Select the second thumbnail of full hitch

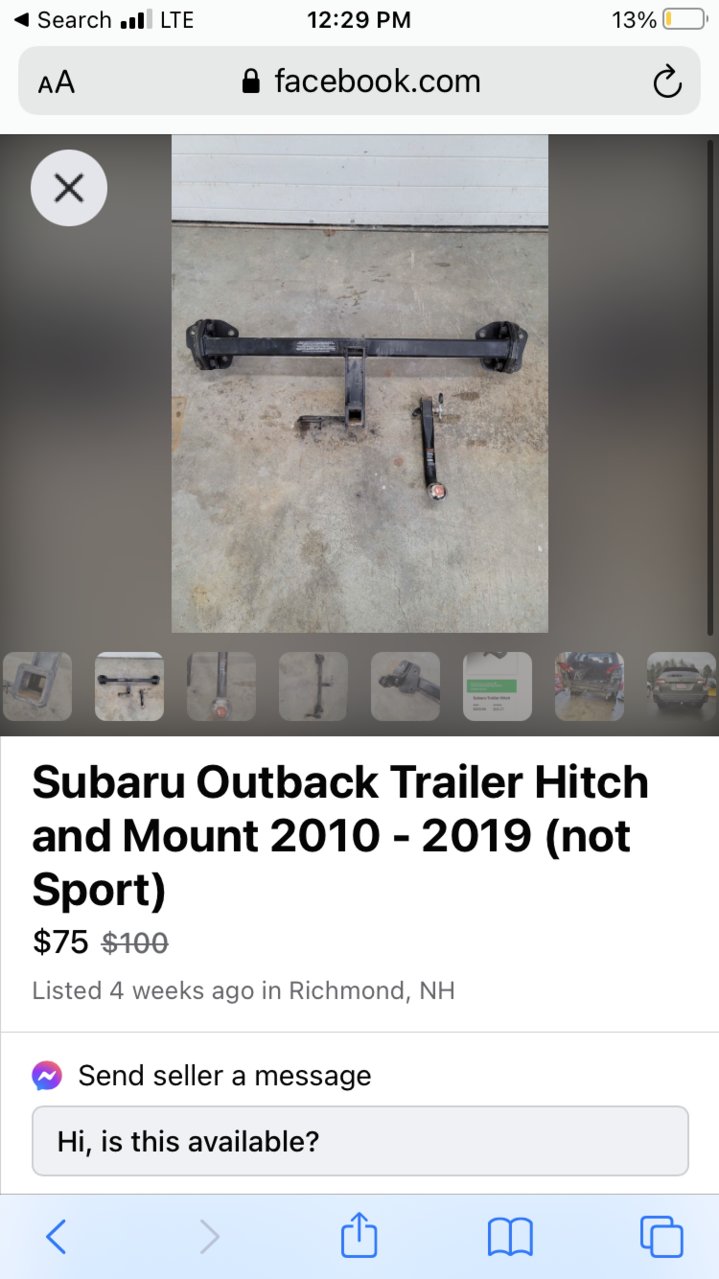click(x=129, y=686)
